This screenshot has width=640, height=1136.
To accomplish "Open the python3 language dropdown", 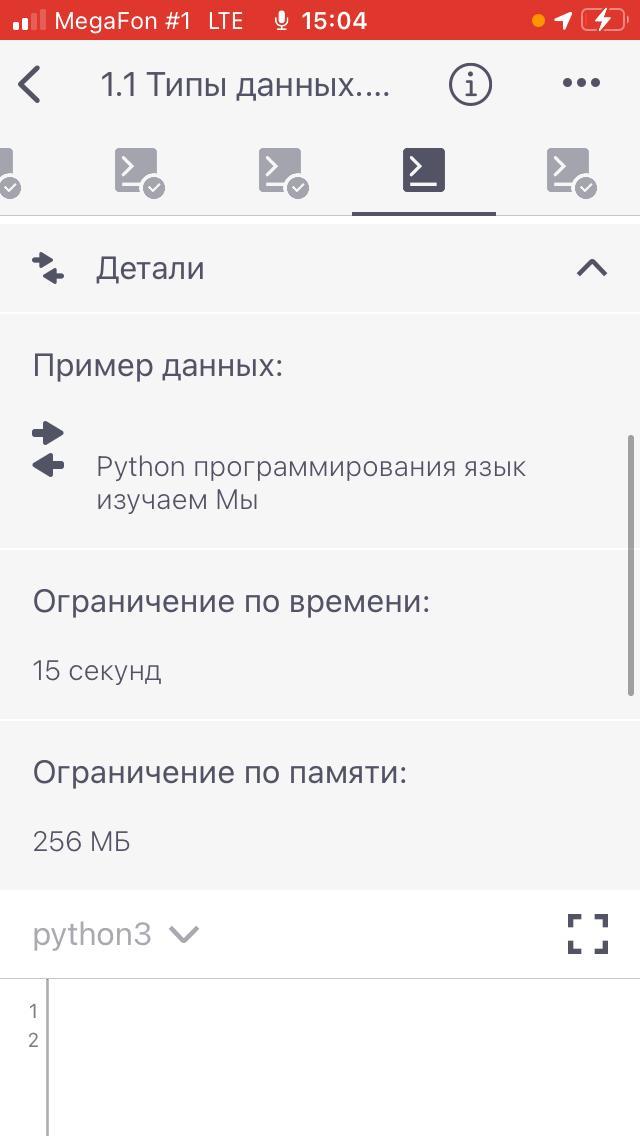I will point(116,934).
